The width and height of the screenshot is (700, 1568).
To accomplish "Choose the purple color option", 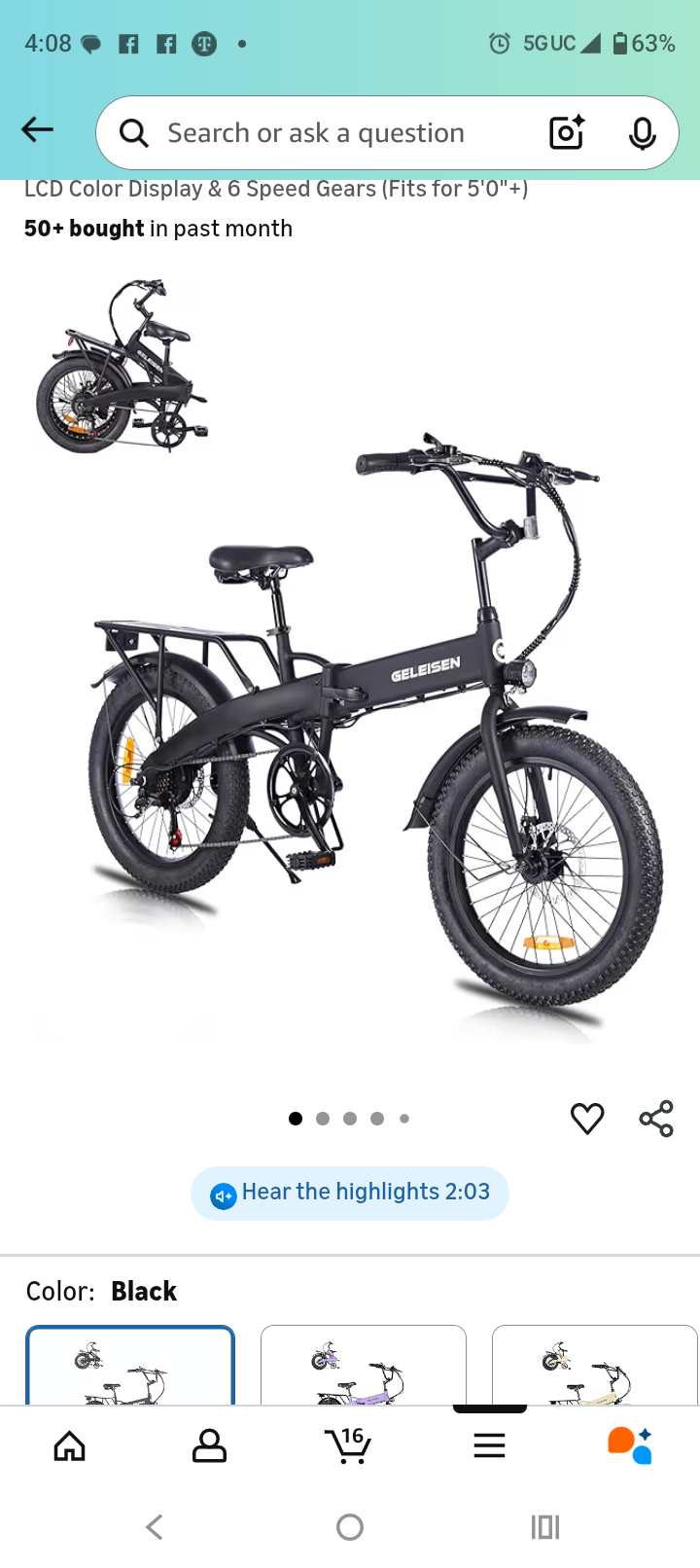I will point(364,1366).
